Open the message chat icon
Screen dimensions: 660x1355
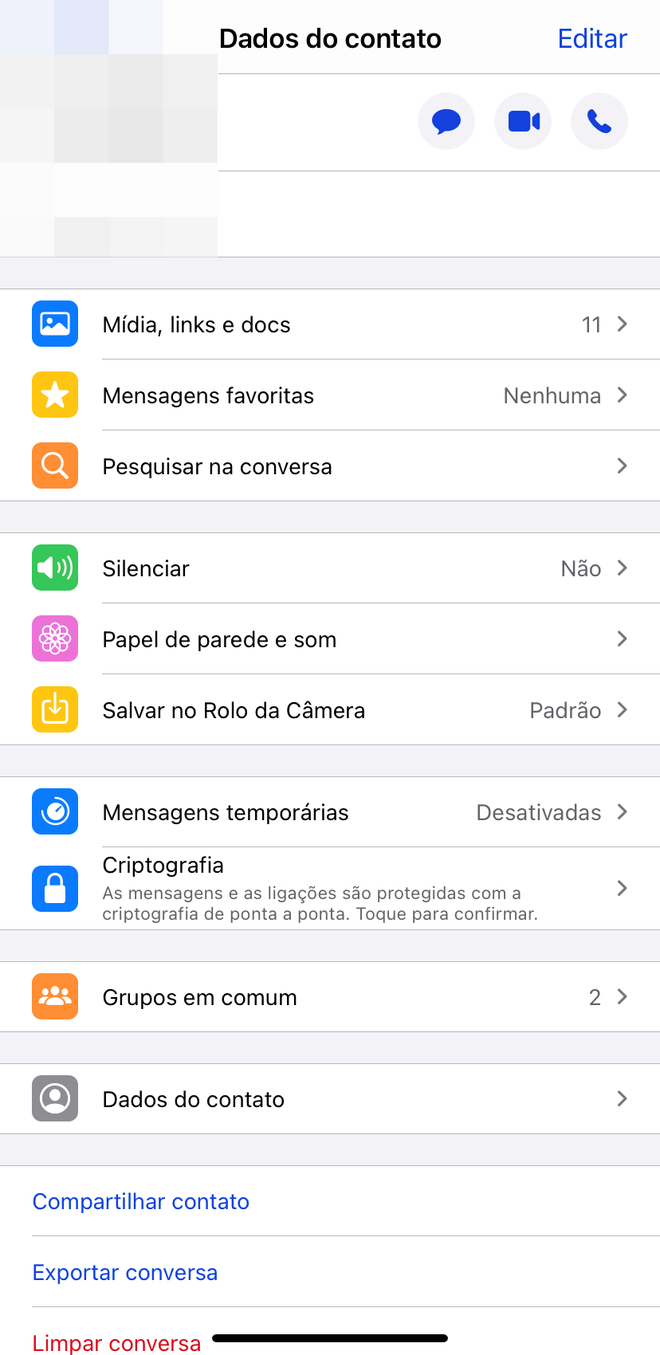click(x=446, y=122)
